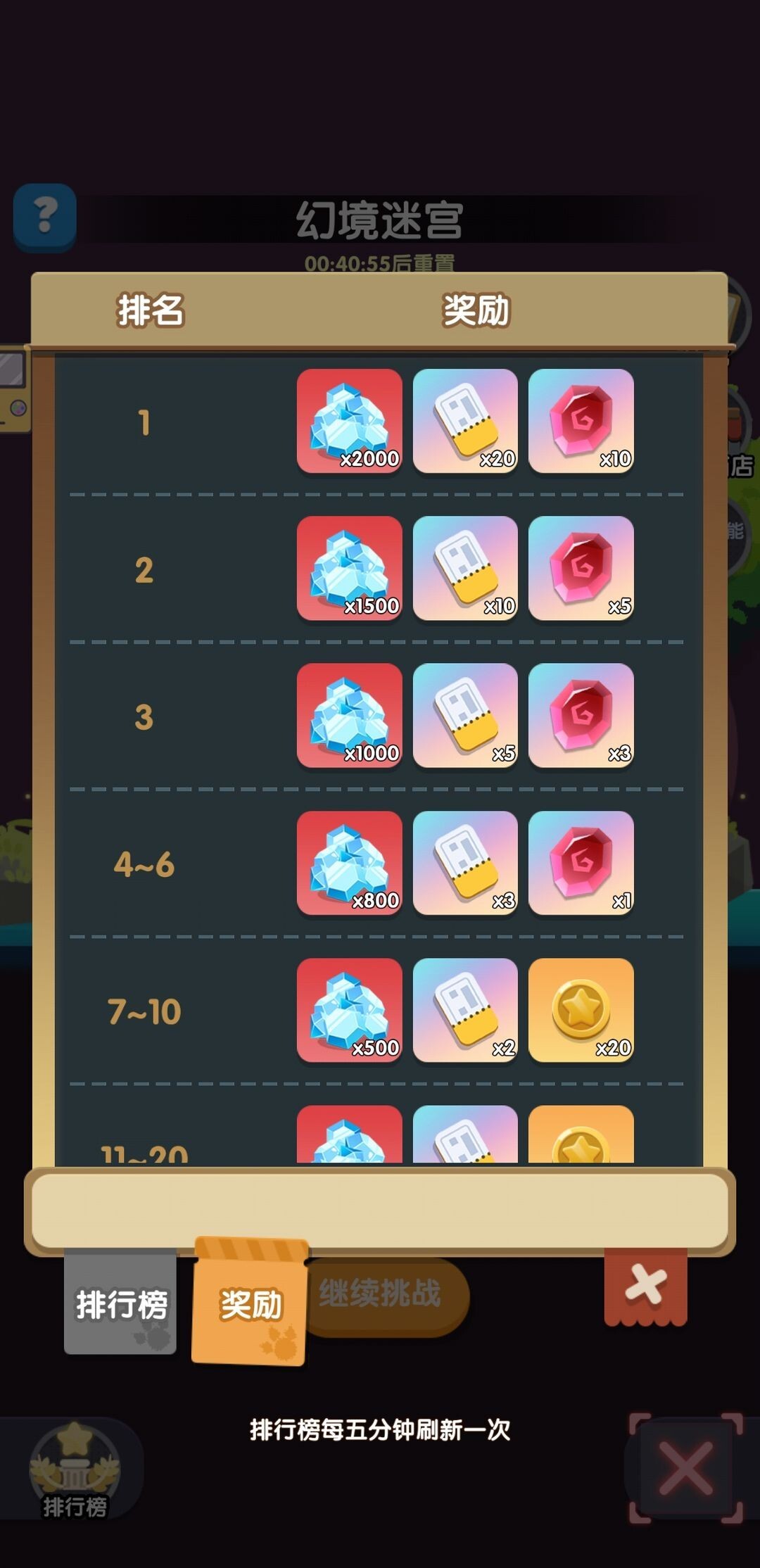Open the diamond x1500 reward for rank 2
This screenshot has height=1568, width=760.
349,568
